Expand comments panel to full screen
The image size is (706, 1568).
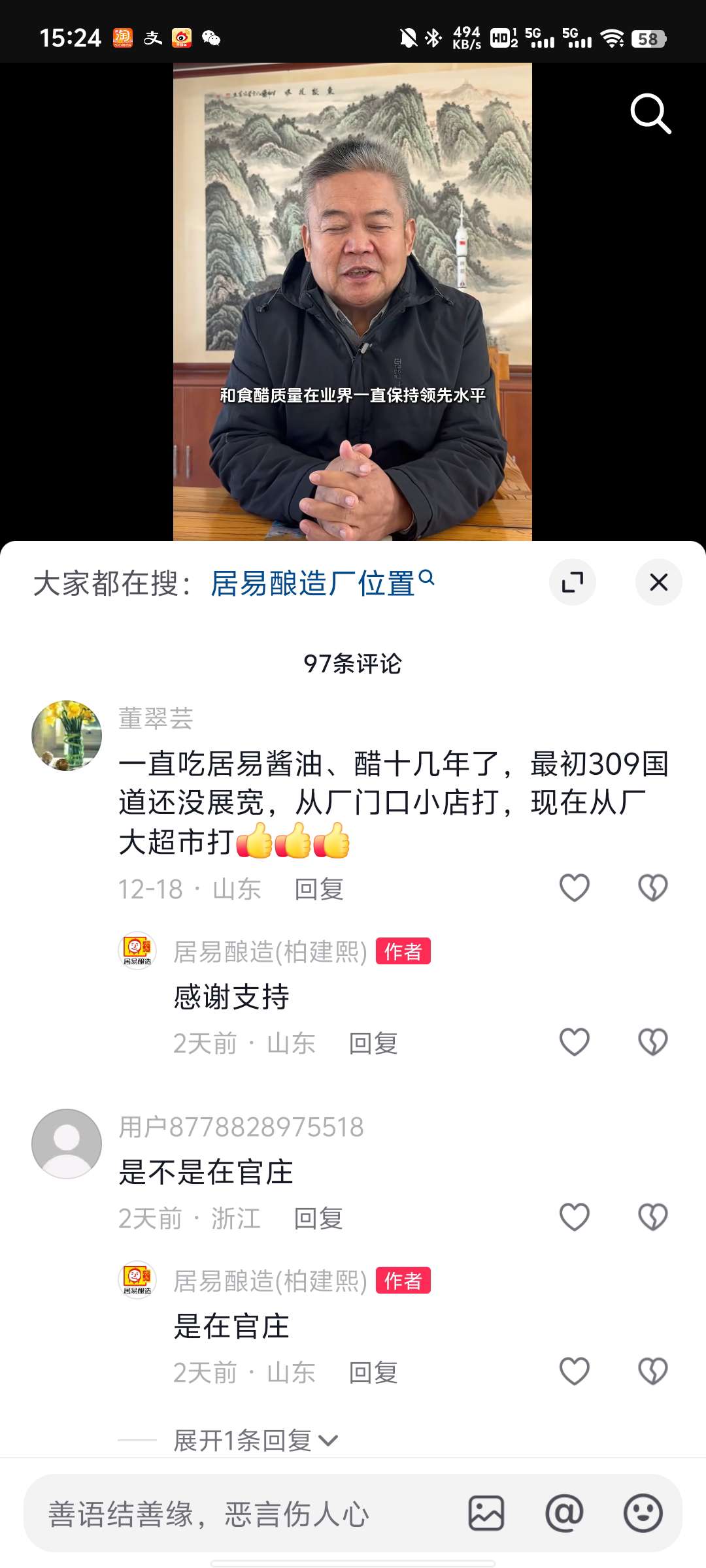[x=572, y=582]
